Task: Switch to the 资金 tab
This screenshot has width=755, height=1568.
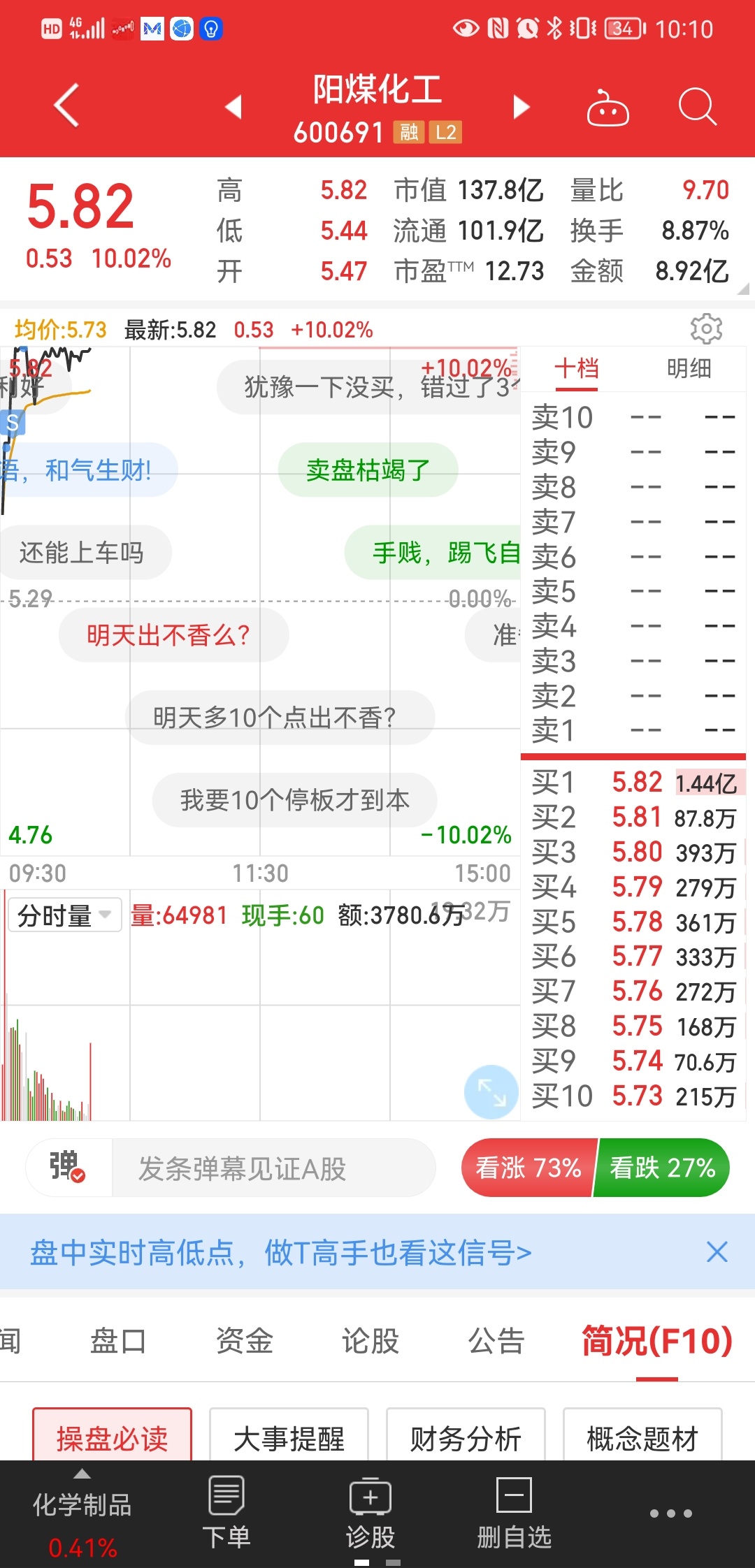Action: pos(244,1341)
